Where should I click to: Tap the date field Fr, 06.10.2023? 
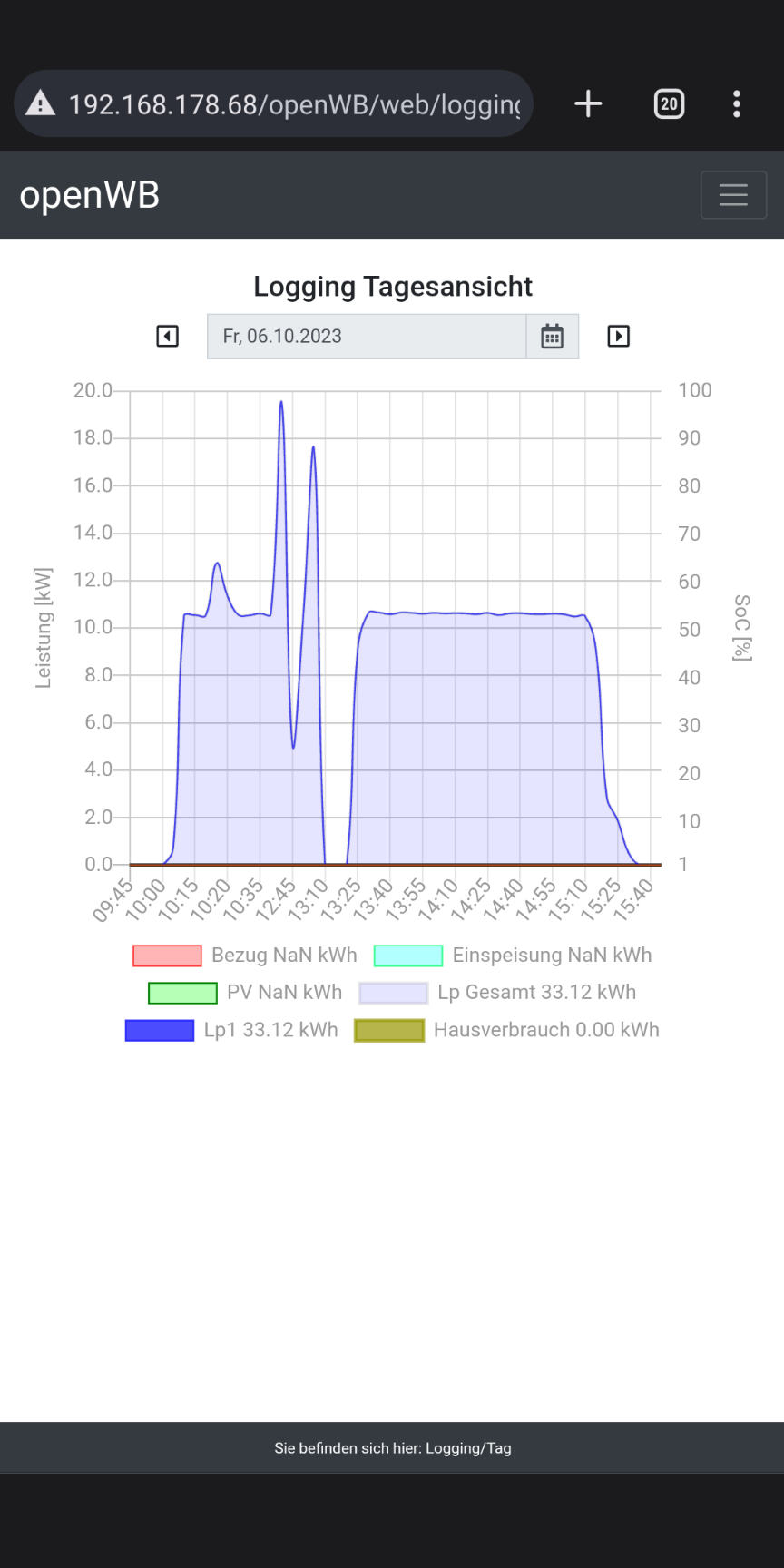pyautogui.click(x=367, y=337)
